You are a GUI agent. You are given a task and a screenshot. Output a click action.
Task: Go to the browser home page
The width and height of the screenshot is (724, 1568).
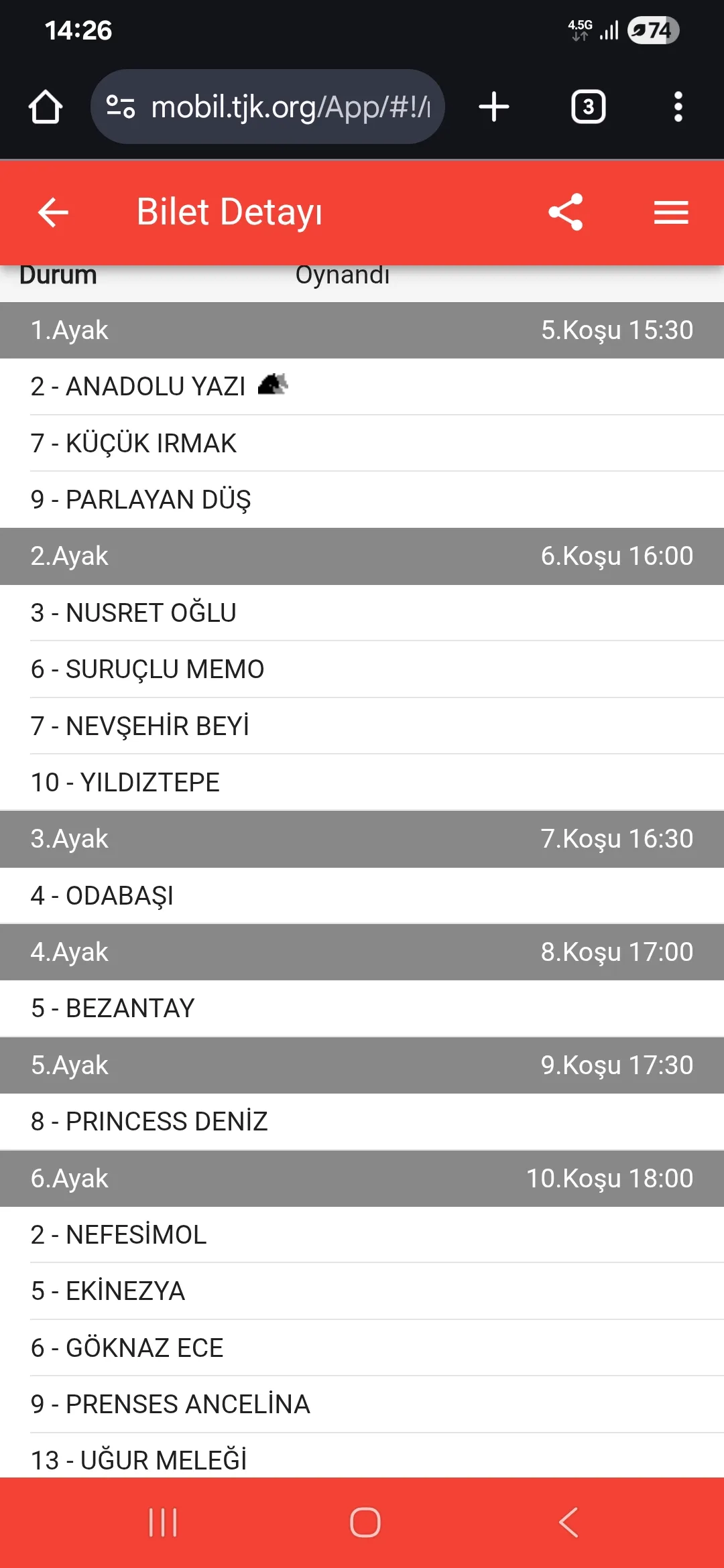[x=46, y=107]
